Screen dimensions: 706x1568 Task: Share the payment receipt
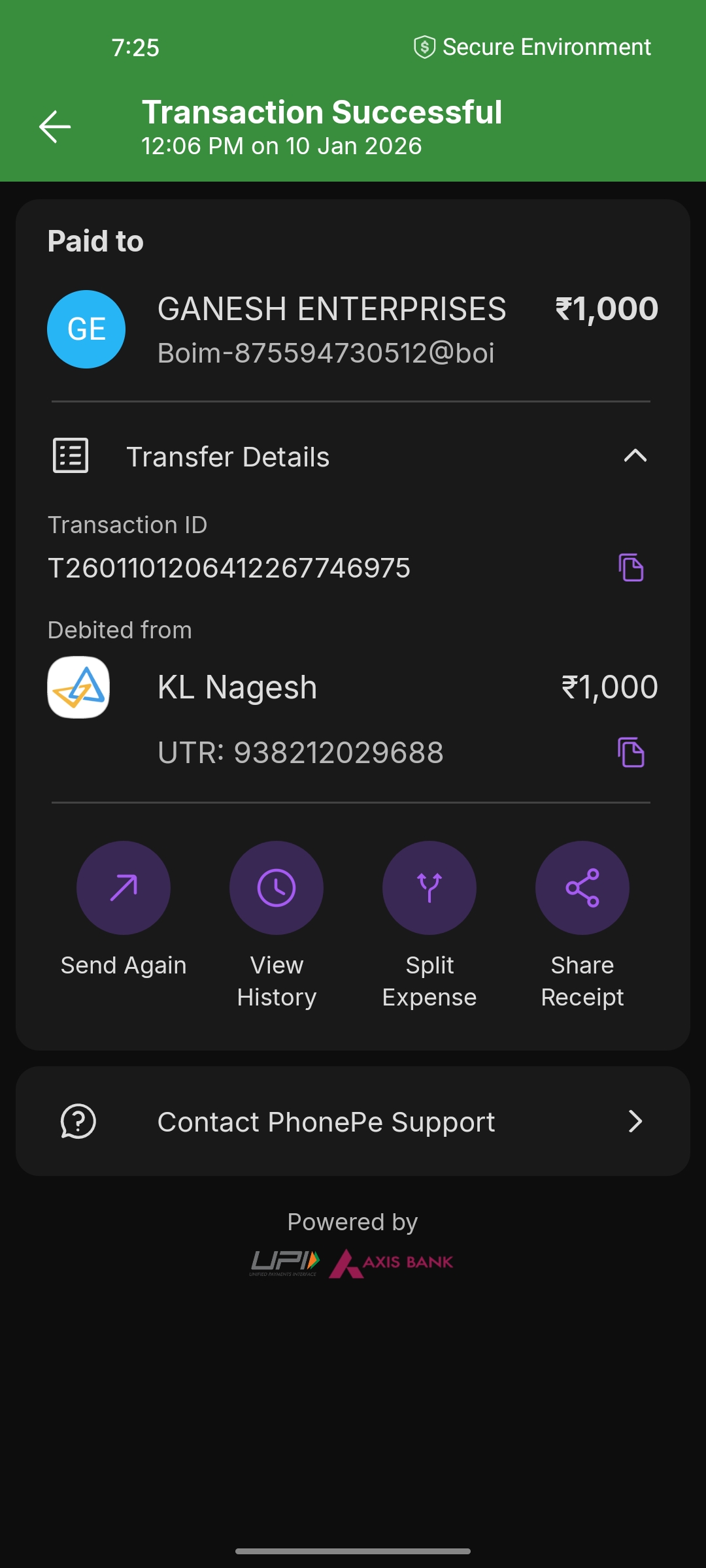582,888
